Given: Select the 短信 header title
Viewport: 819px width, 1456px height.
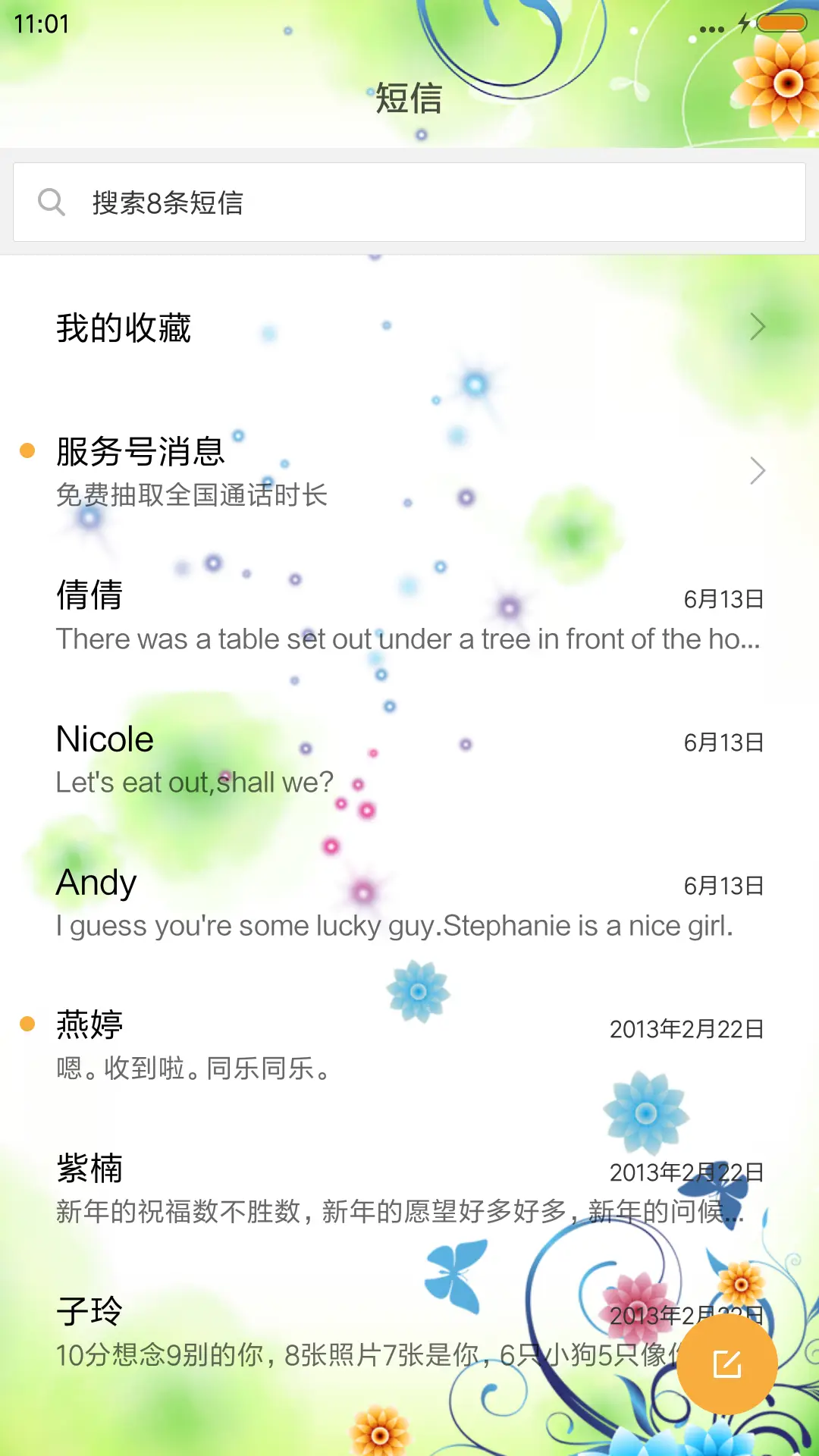Looking at the screenshot, I should tap(408, 99).
